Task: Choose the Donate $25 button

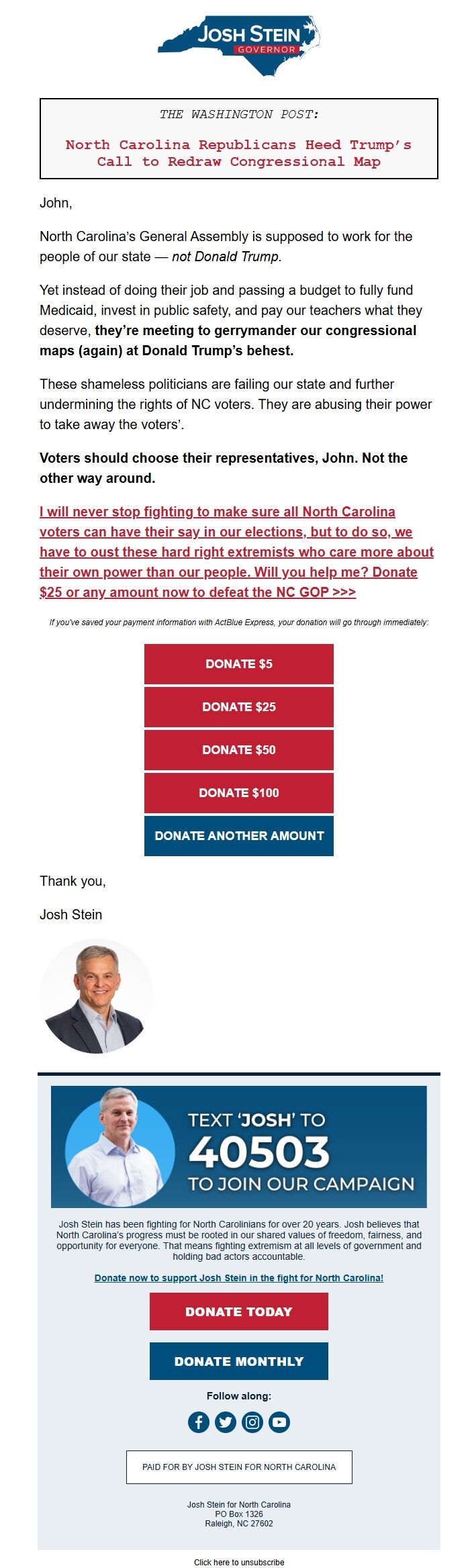Action: tap(238, 706)
